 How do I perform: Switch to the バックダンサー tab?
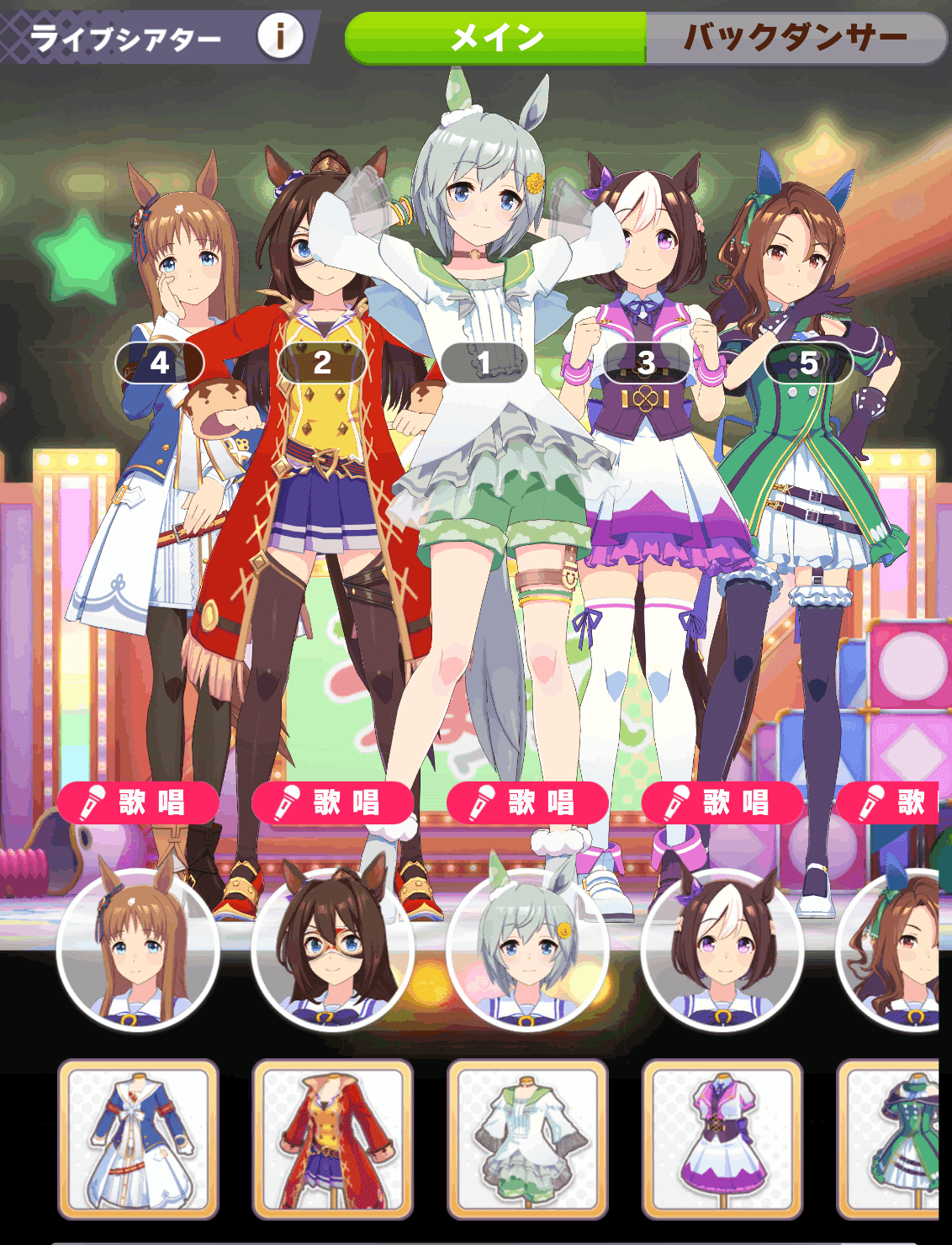point(795,38)
